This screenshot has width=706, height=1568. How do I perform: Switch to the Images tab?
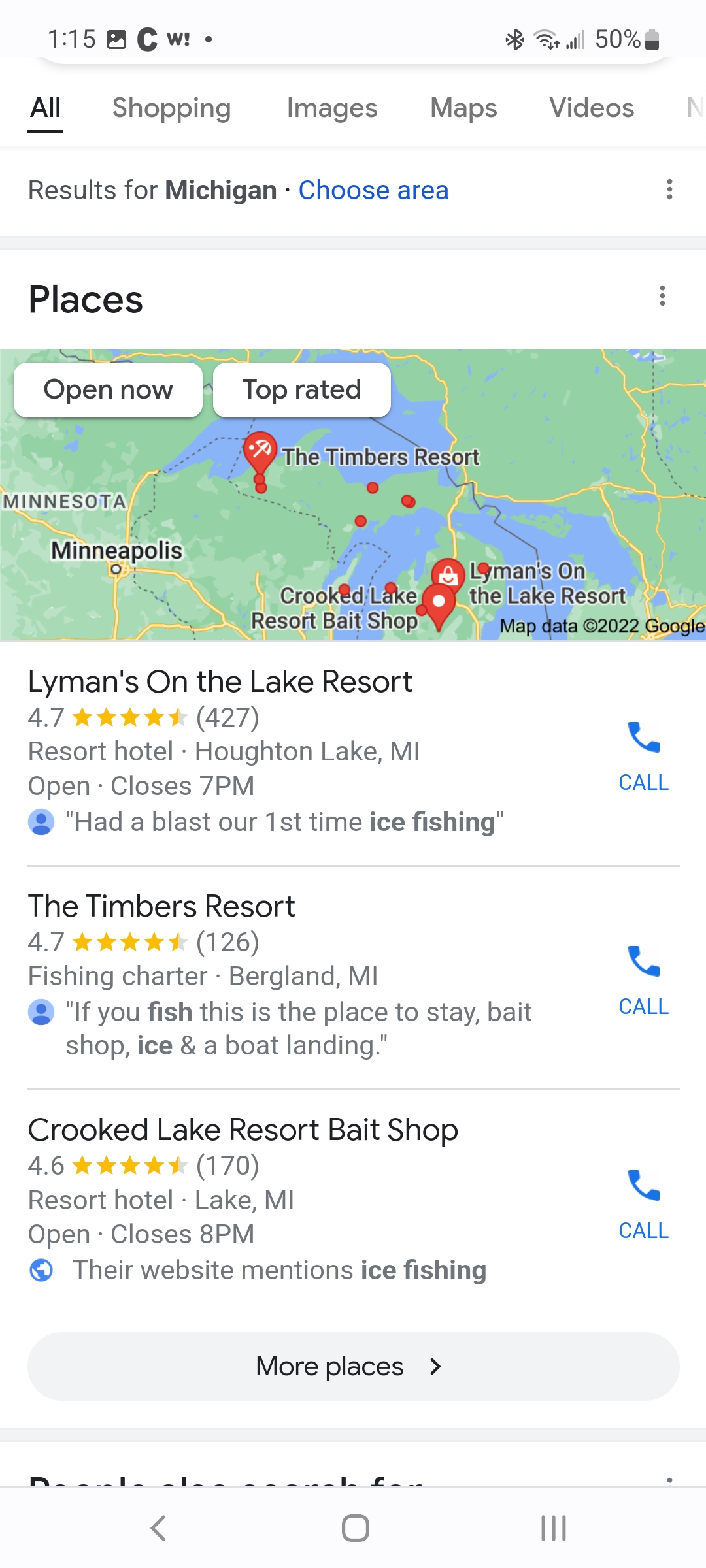tap(331, 108)
